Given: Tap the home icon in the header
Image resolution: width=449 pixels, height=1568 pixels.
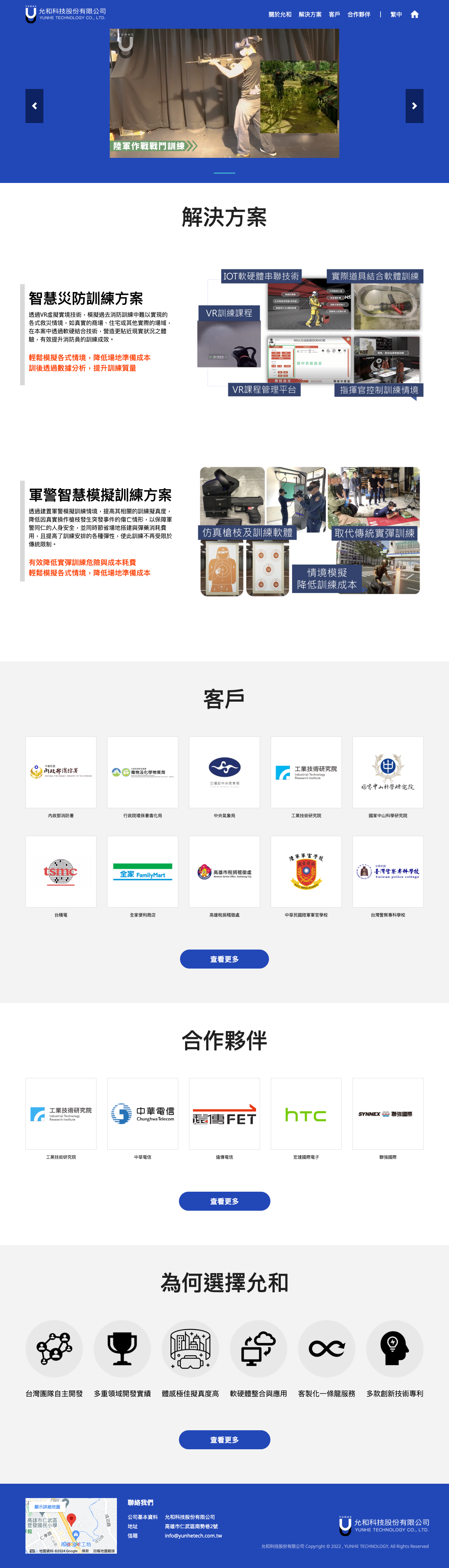Looking at the screenshot, I should [x=414, y=15].
